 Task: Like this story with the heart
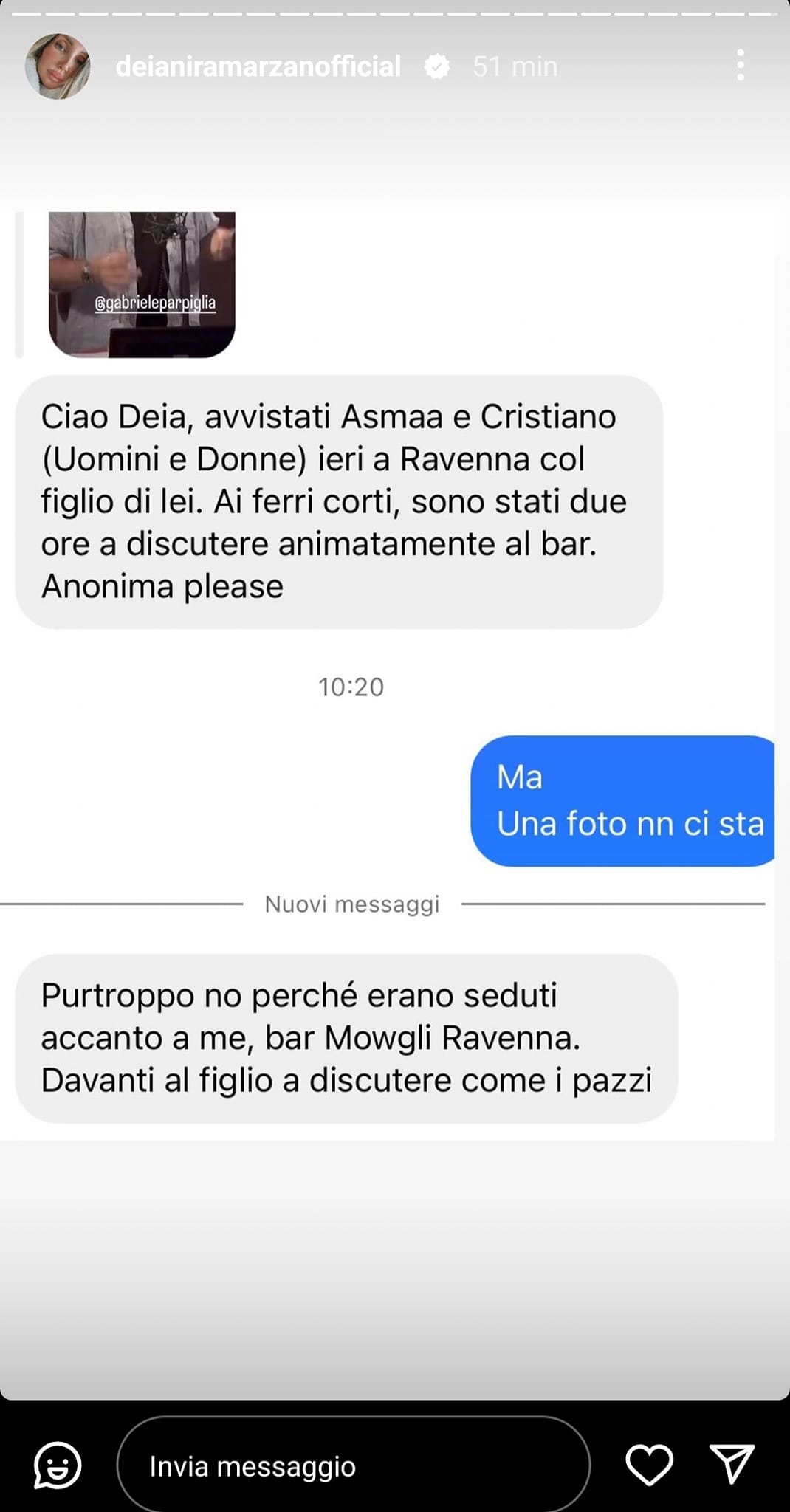click(x=649, y=1465)
